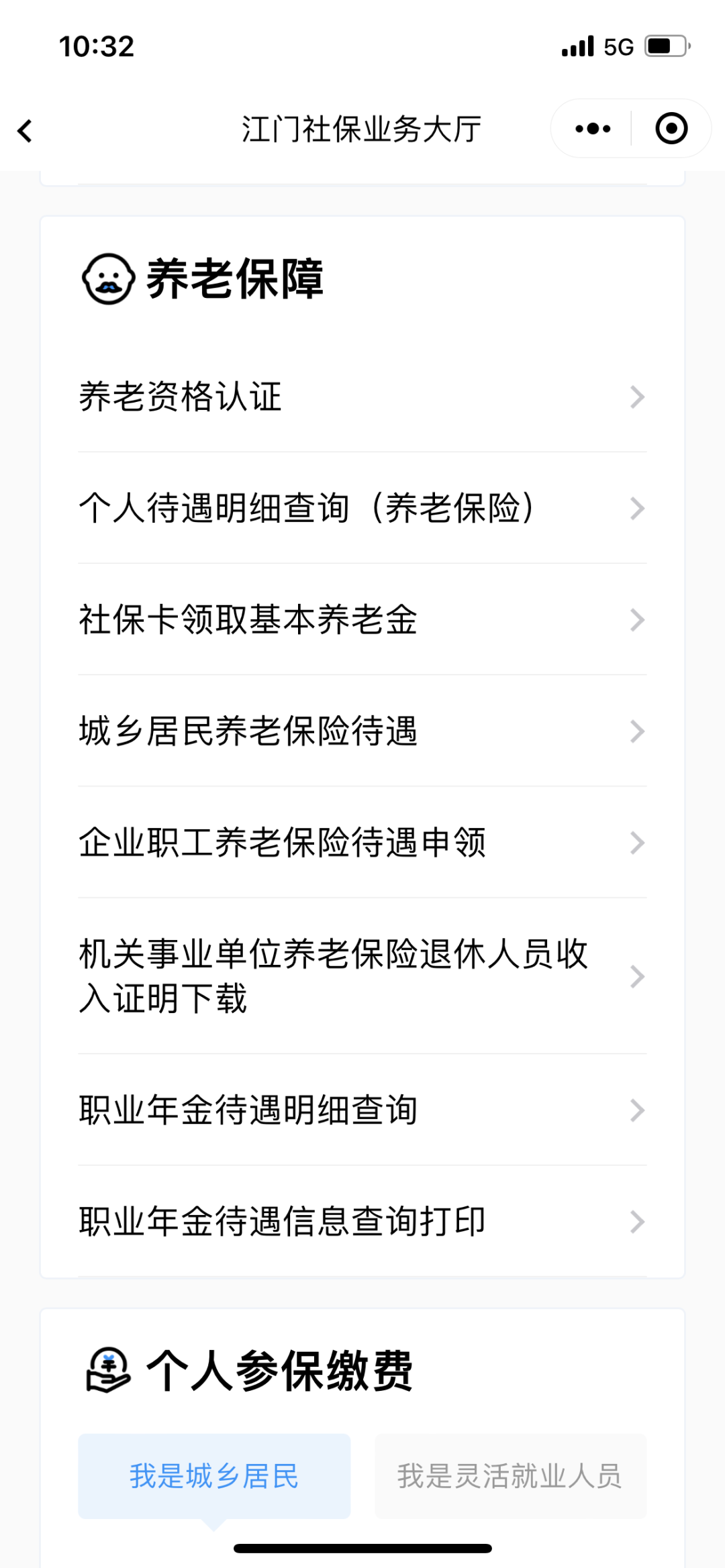The width and height of the screenshot is (725, 1568).
Task: Click the signal strength bars icon
Action: pos(577,46)
